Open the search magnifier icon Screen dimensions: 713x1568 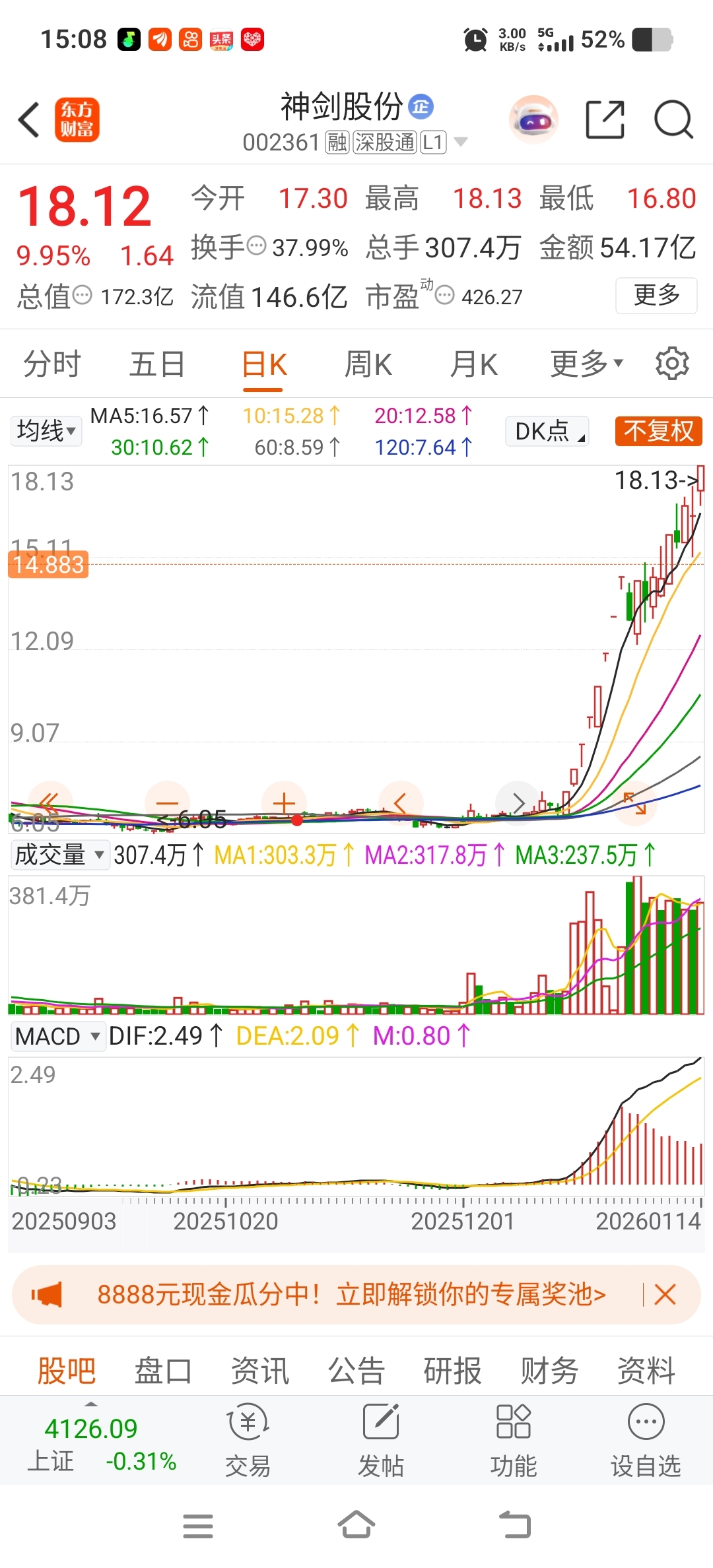click(673, 120)
